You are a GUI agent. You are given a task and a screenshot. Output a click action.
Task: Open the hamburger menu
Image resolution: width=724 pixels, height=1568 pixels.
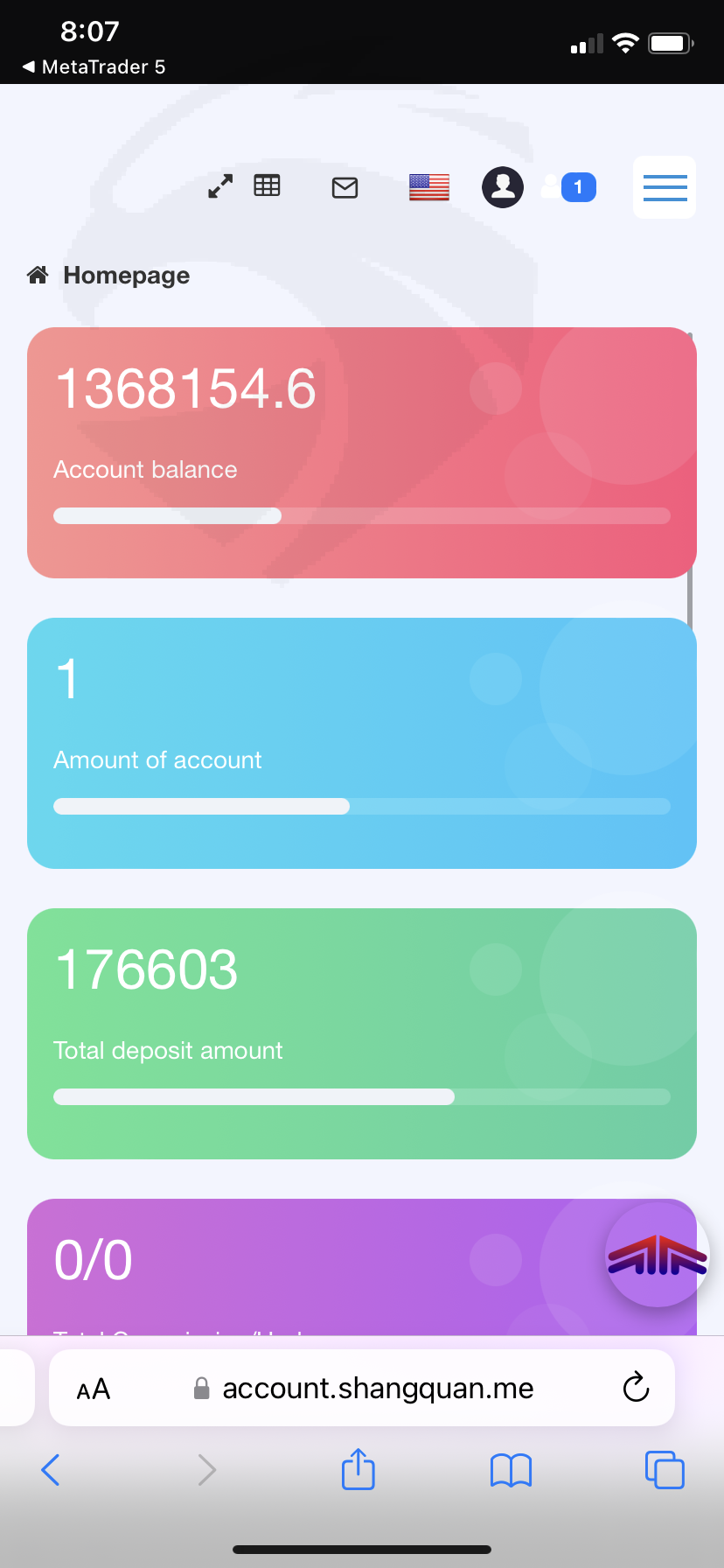click(x=665, y=187)
